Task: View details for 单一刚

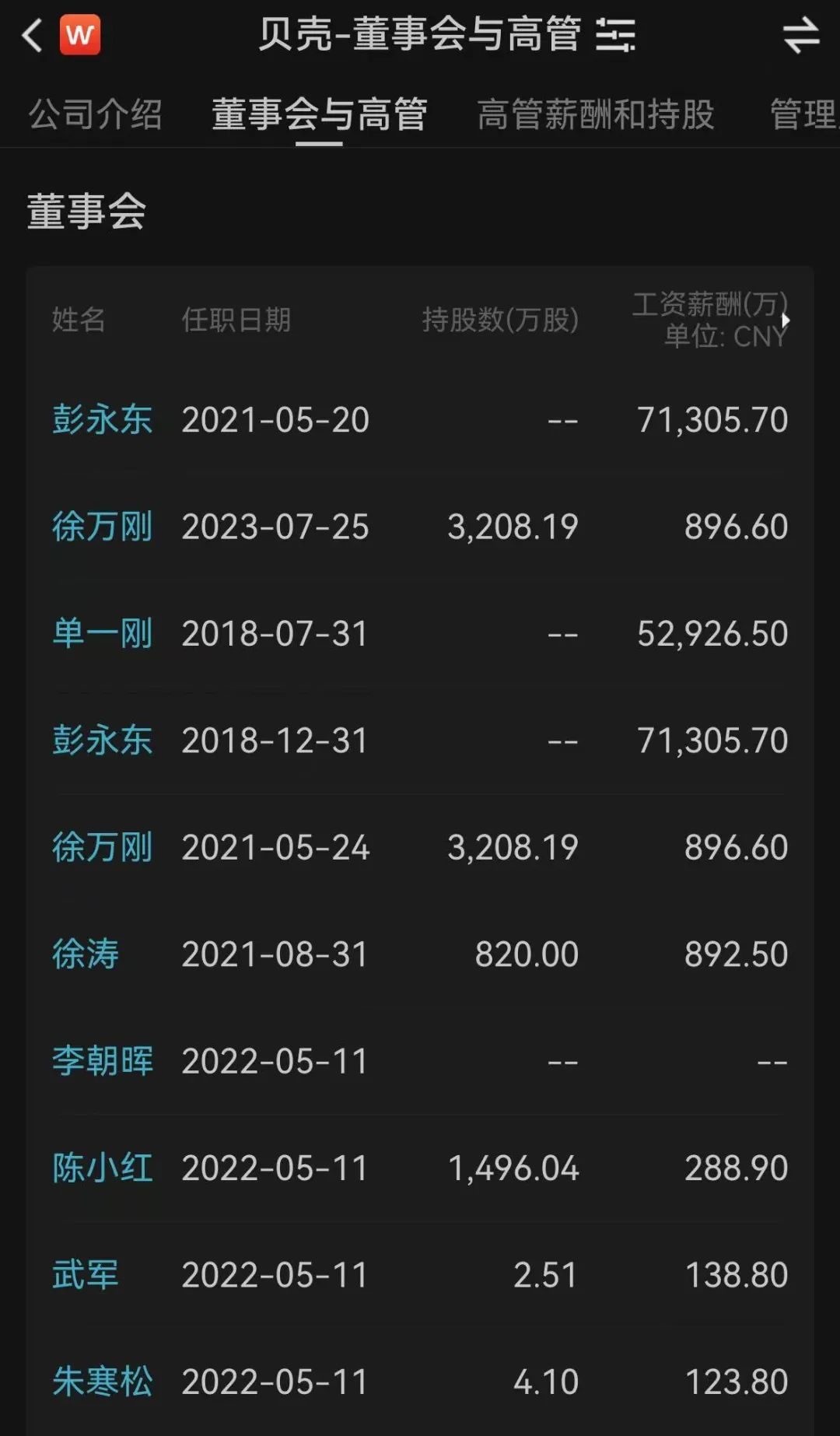Action: [x=102, y=633]
